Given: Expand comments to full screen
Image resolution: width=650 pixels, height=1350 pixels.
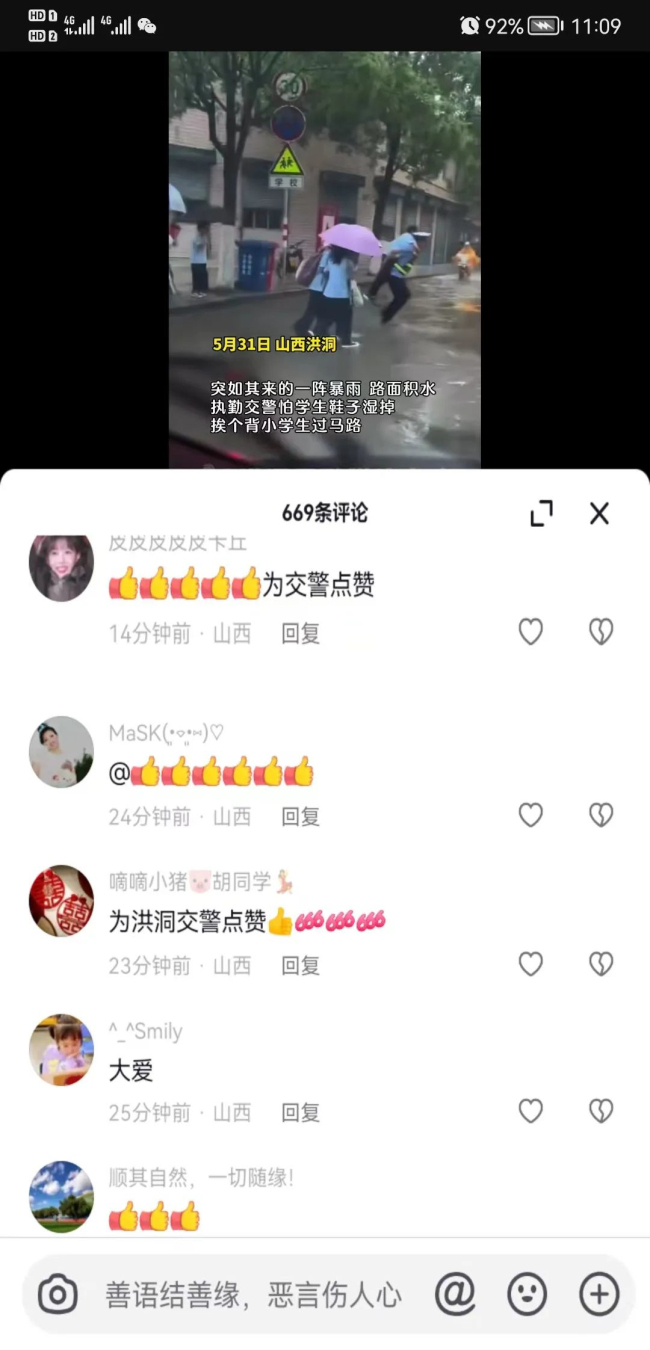Looking at the screenshot, I should coord(541,513).
